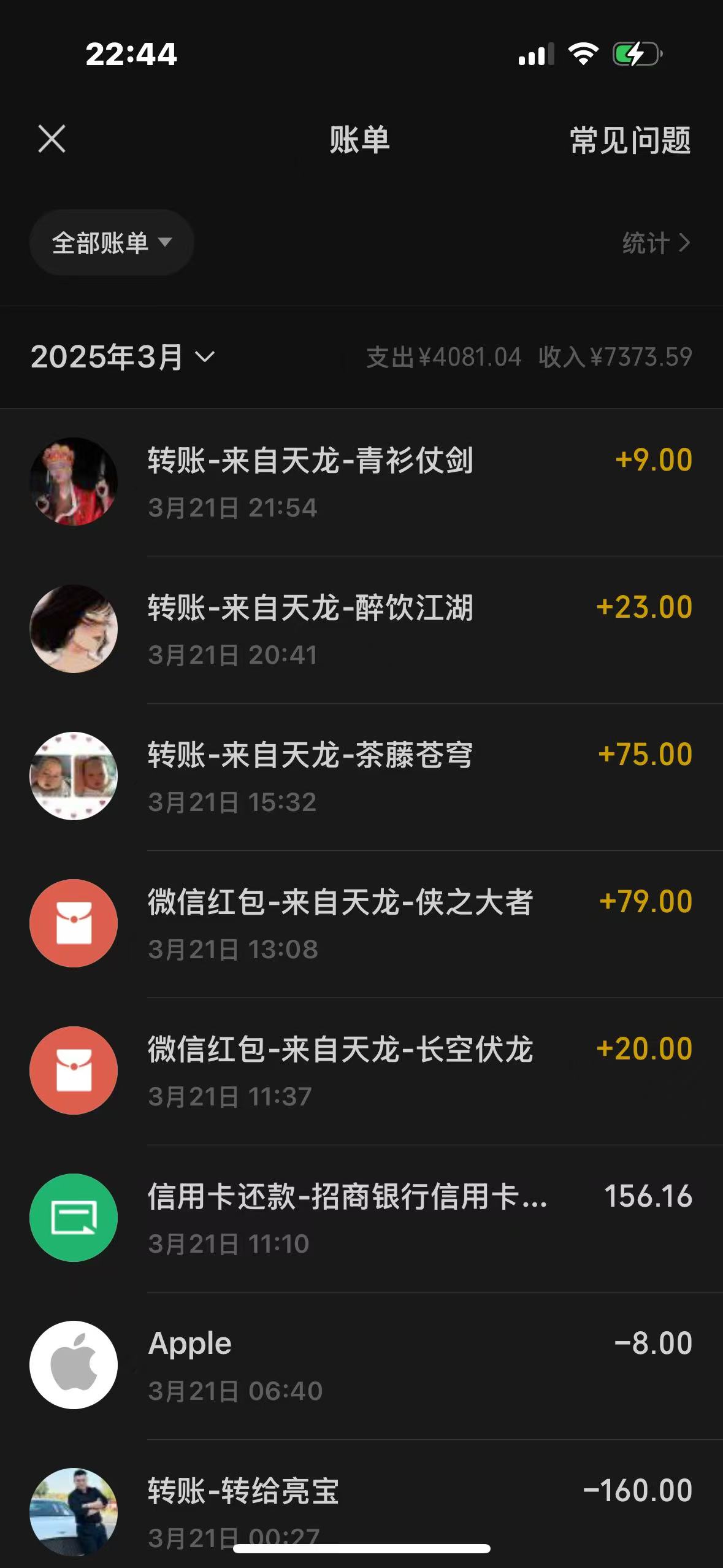Close the 账单 bill page
Image resolution: width=723 pixels, height=1568 pixels.
[x=52, y=139]
